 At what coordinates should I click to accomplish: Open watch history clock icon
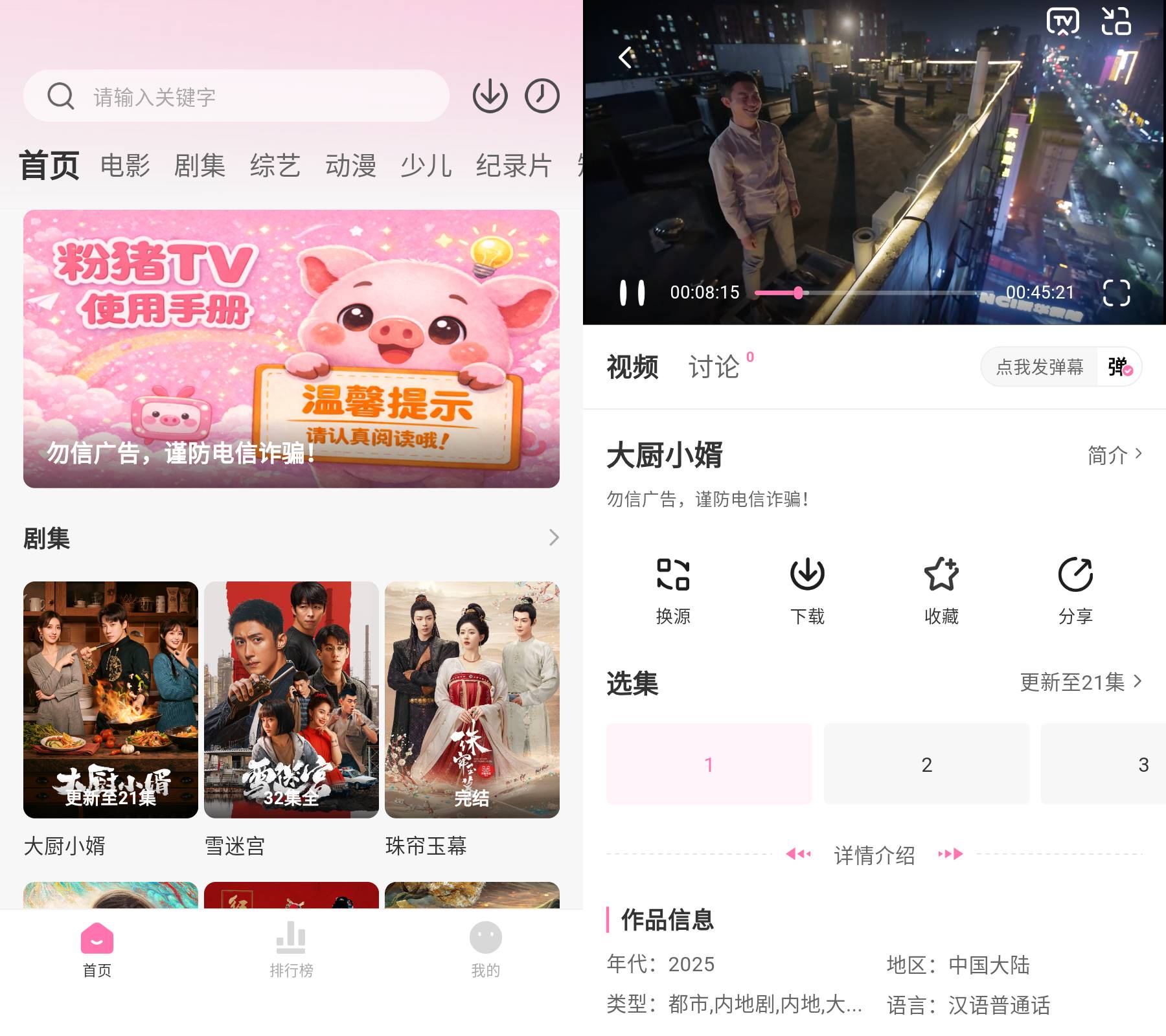(x=542, y=96)
